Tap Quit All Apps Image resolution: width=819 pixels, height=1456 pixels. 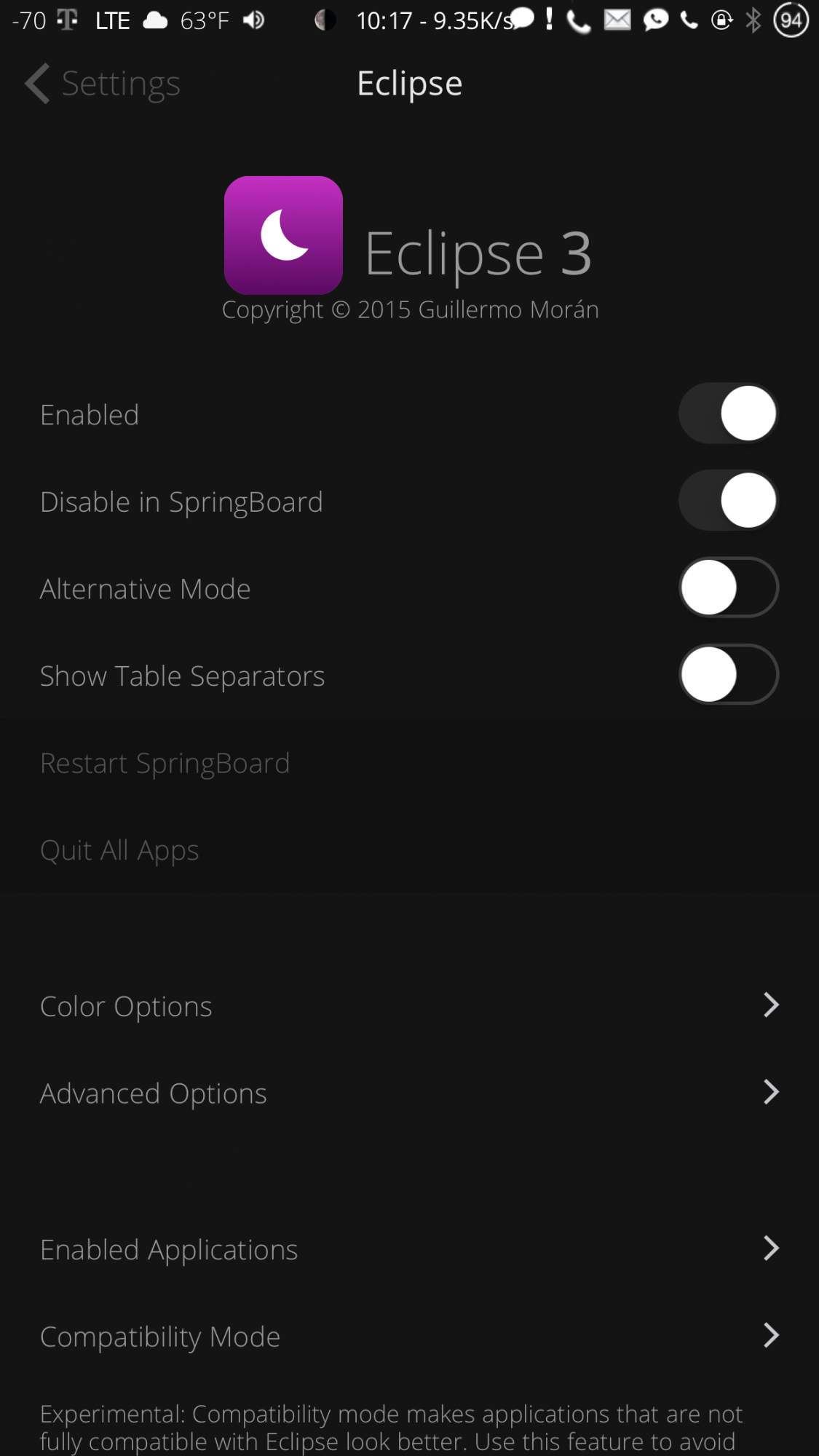[x=409, y=850]
